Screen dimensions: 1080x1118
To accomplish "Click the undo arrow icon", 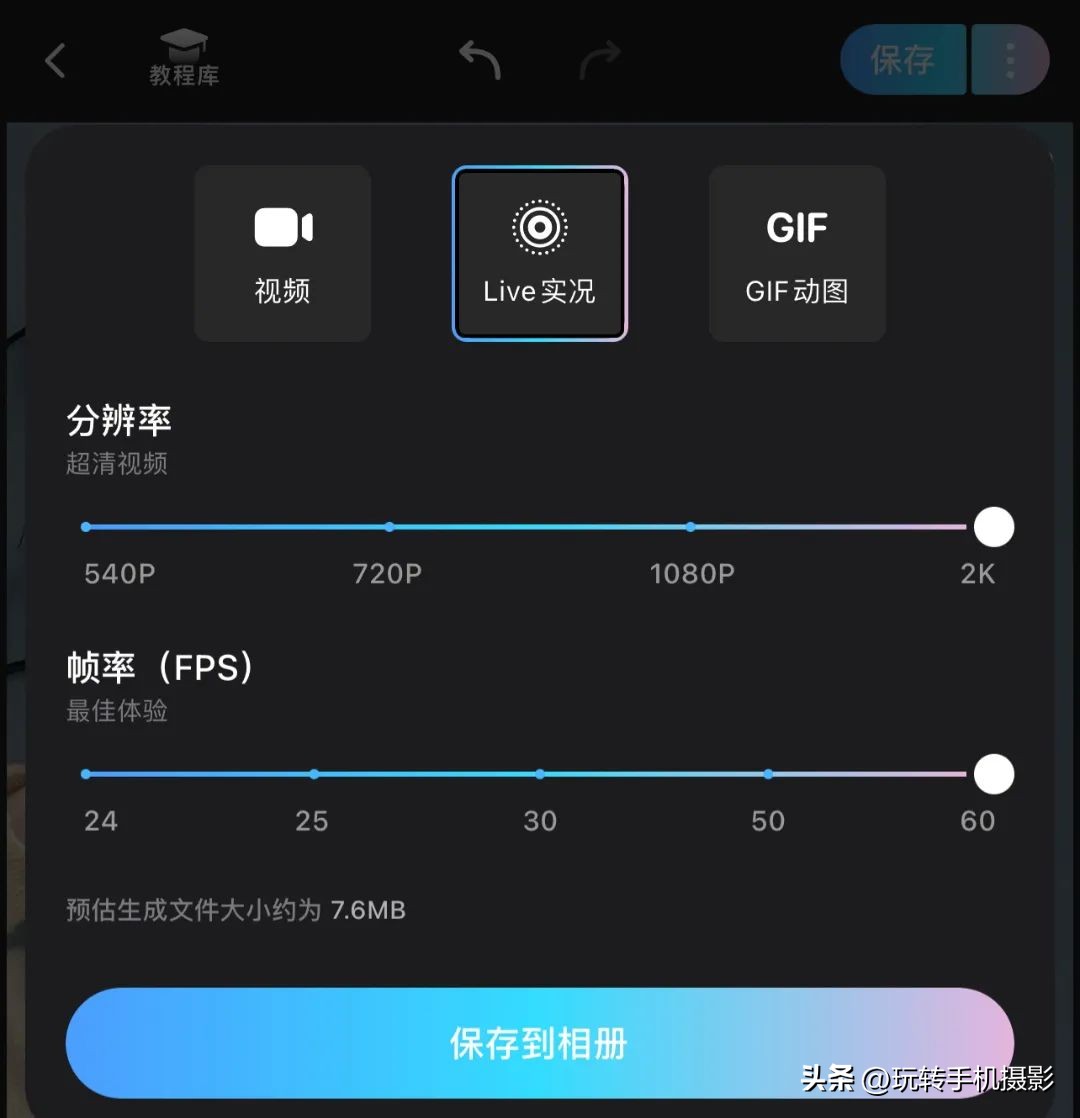I will 478,60.
